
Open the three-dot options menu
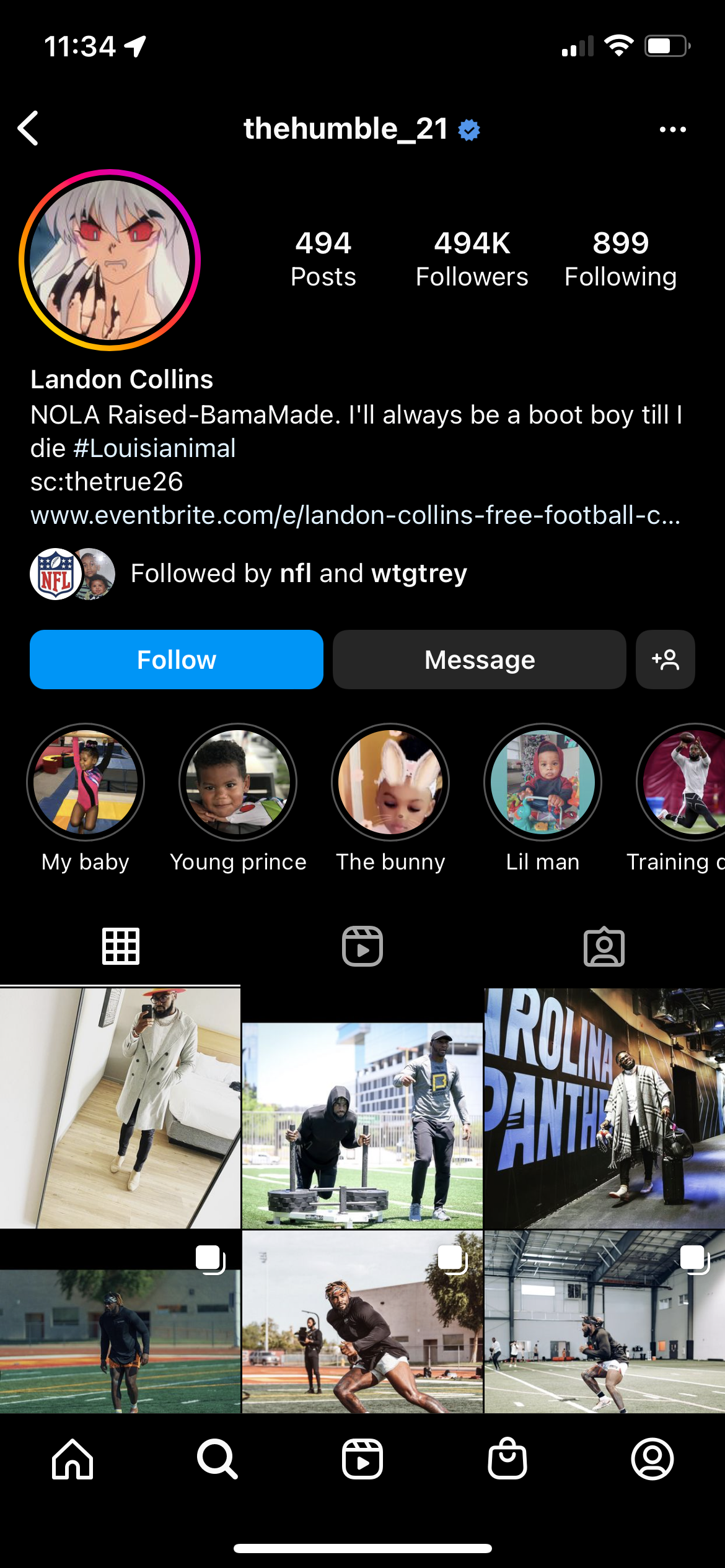672,129
